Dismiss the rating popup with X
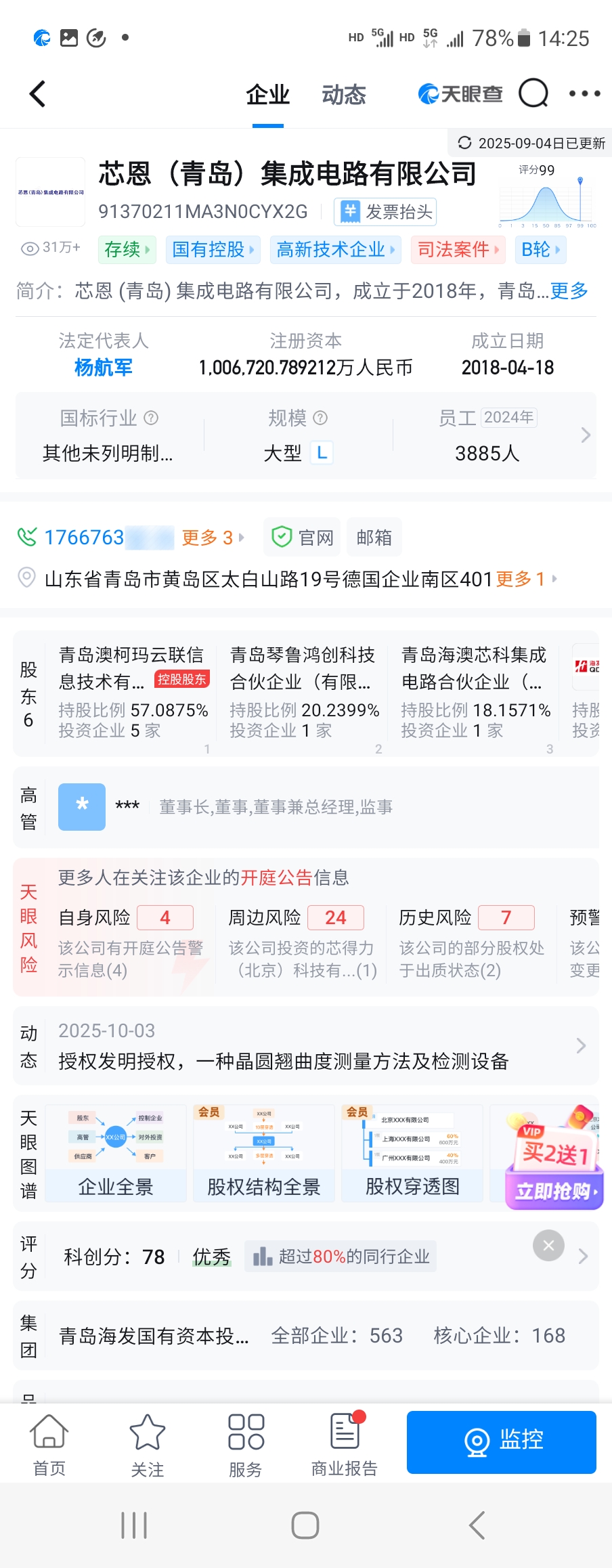Viewport: 612px width, 1568px height. (549, 1245)
